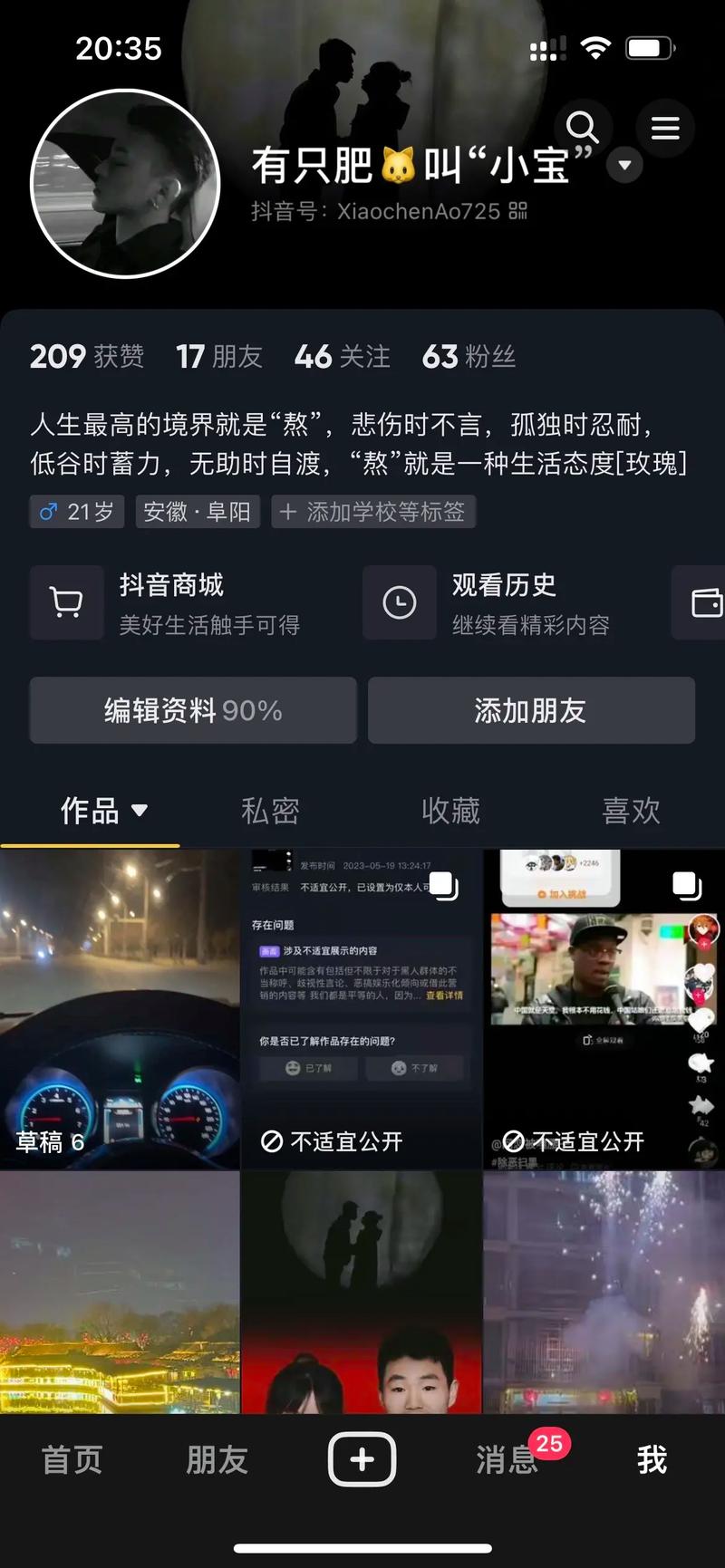
Task: Open 观看历史 via the clock icon
Action: click(x=399, y=602)
